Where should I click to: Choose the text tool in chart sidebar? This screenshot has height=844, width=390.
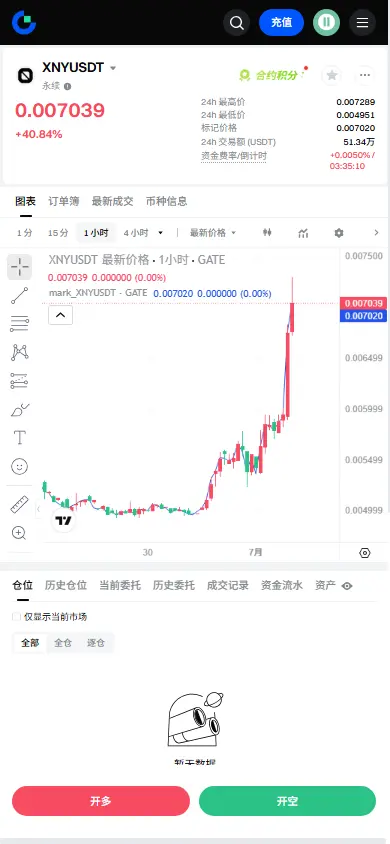19,437
